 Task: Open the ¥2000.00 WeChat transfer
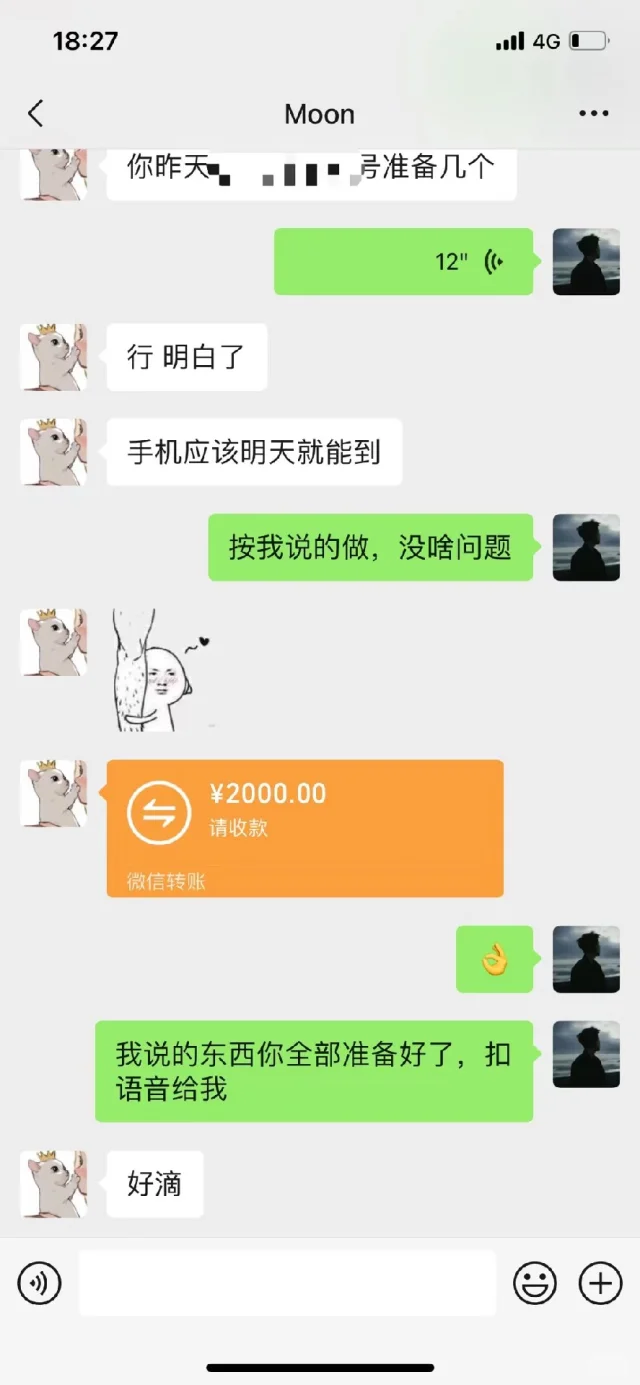(x=305, y=828)
